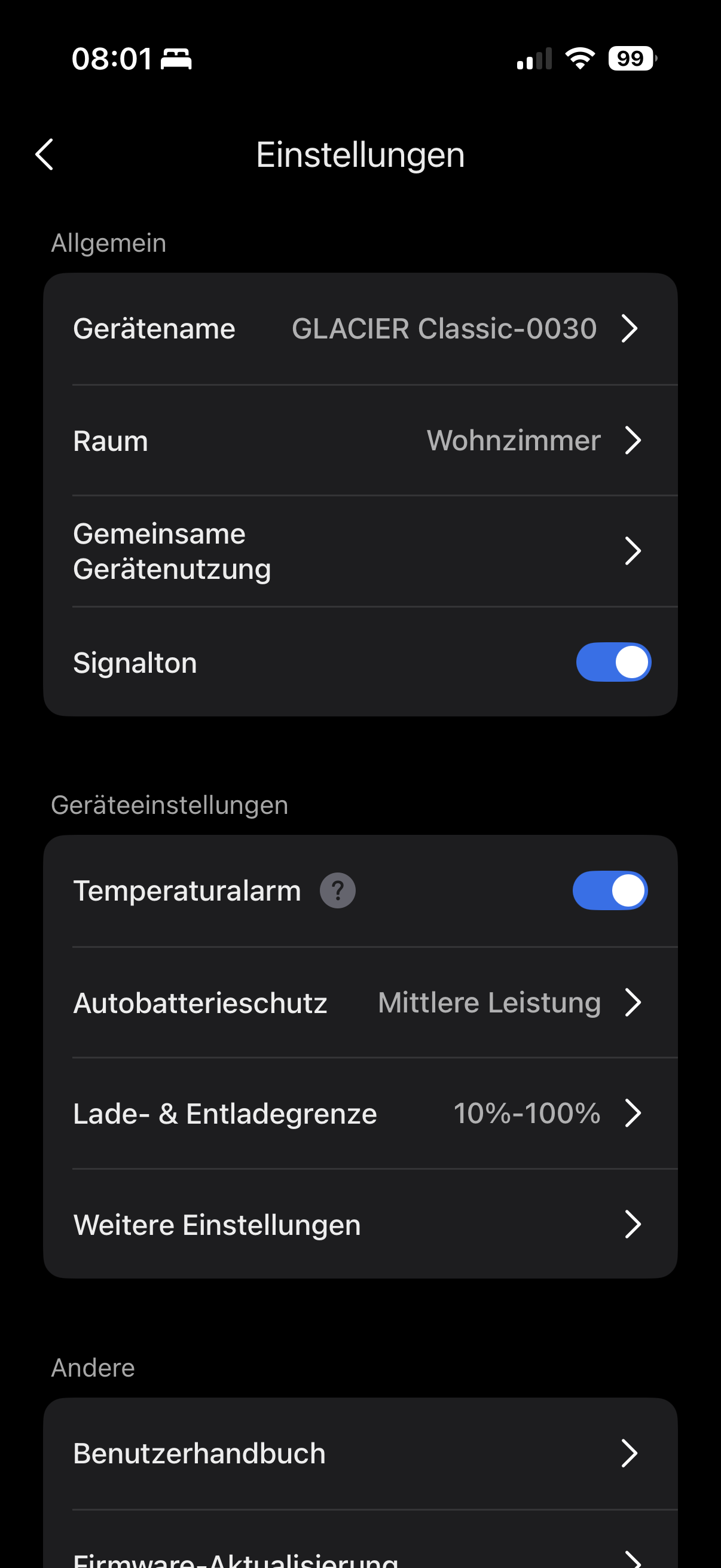This screenshot has width=721, height=1568.
Task: Open Firmware-Aktualisierung
Action: click(x=360, y=1540)
